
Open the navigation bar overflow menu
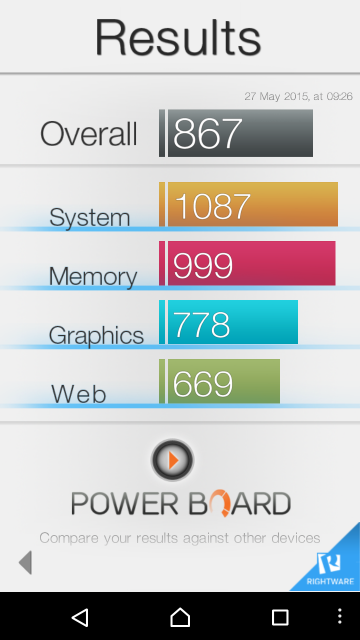(x=339, y=617)
